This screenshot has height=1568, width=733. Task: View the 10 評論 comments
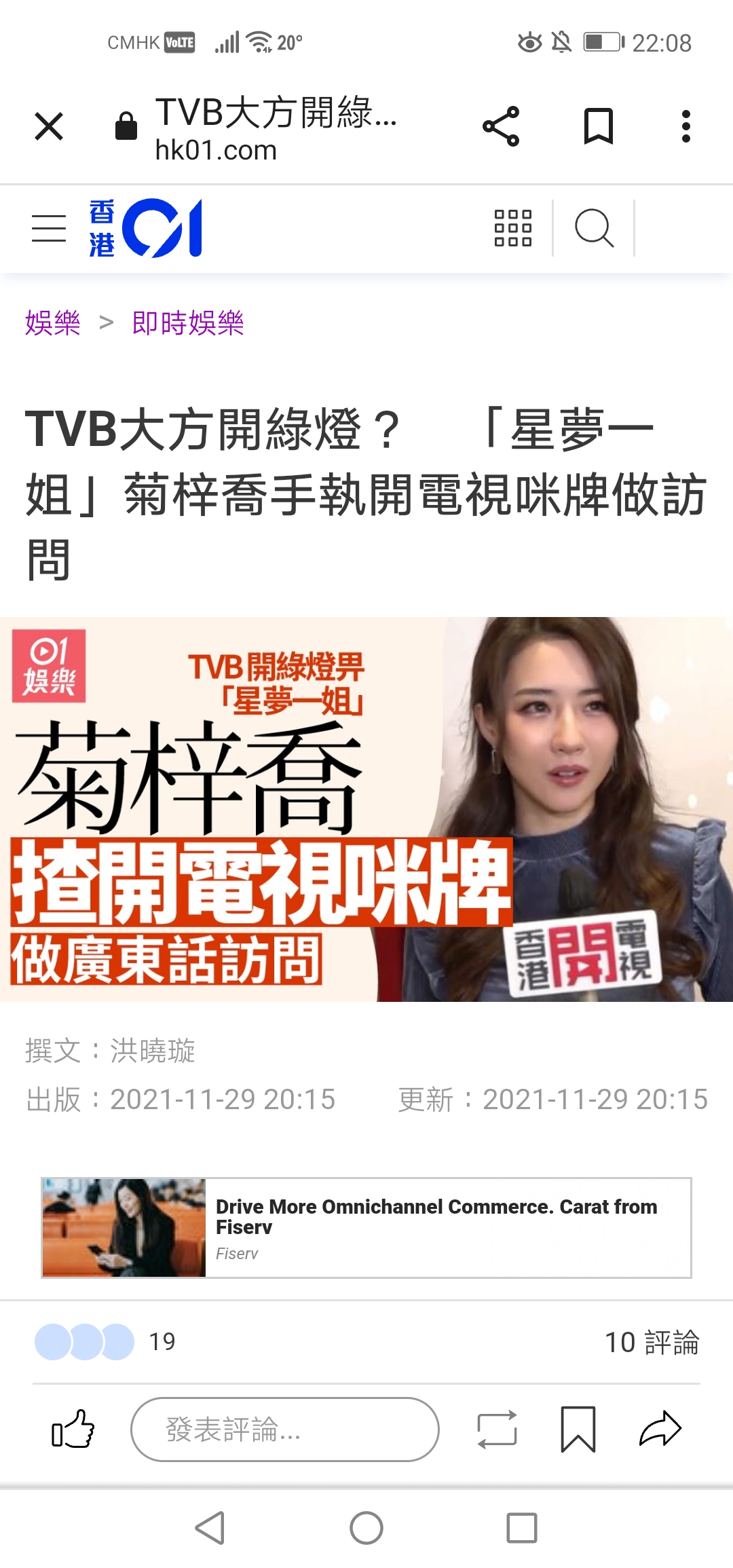[x=651, y=1342]
